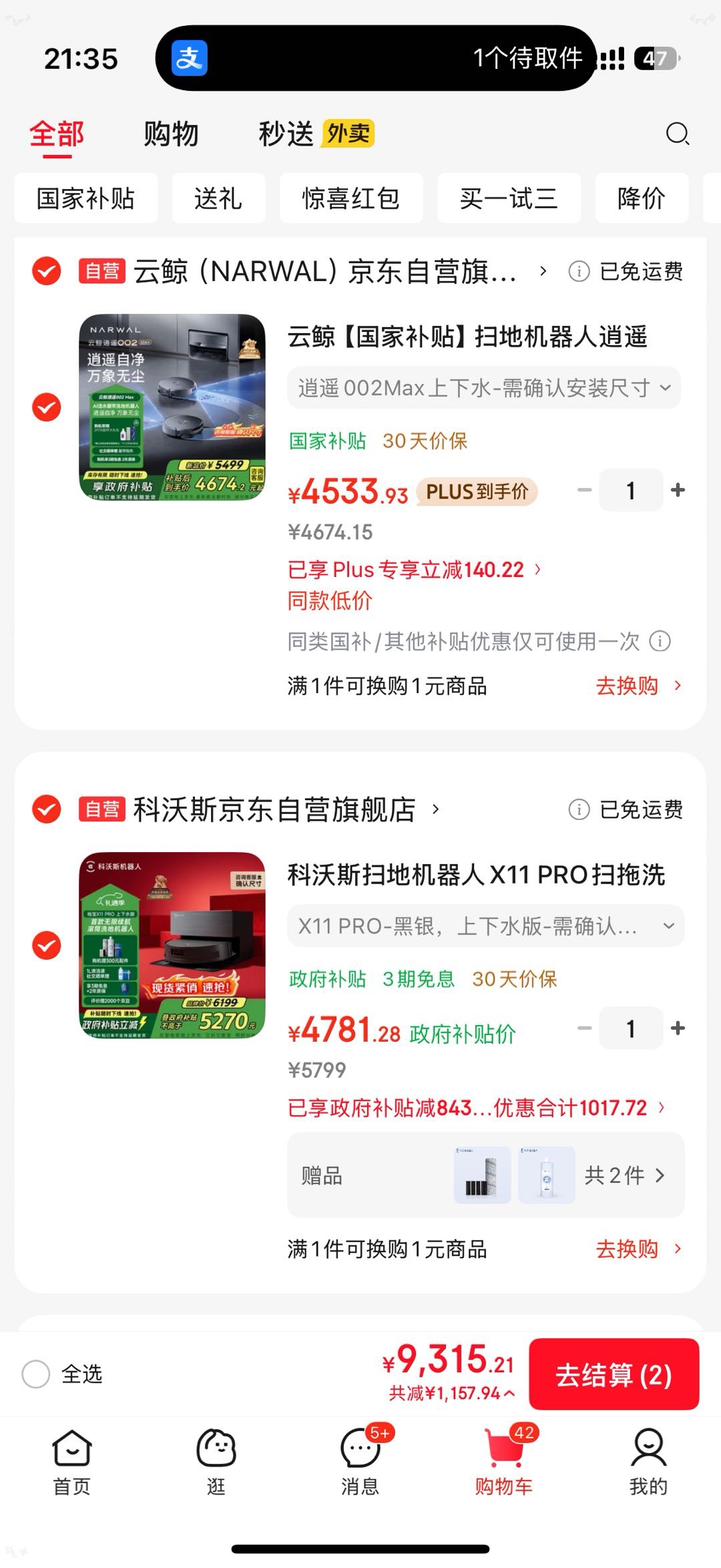Filter by 降价 chip
Image resolution: width=721 pixels, height=1568 pixels.
pyautogui.click(x=641, y=198)
